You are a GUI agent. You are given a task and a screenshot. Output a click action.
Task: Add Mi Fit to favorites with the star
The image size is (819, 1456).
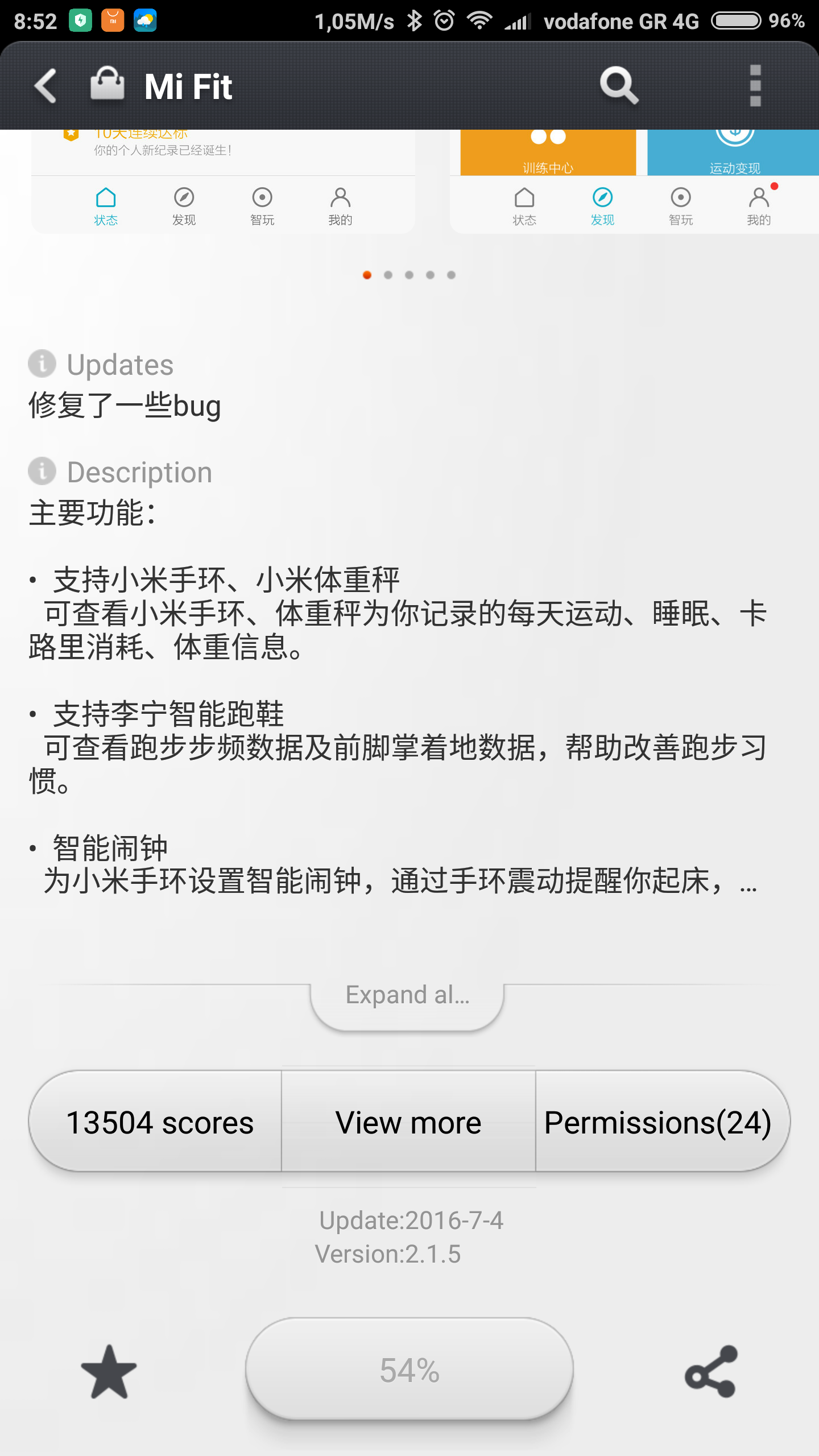click(x=109, y=1371)
